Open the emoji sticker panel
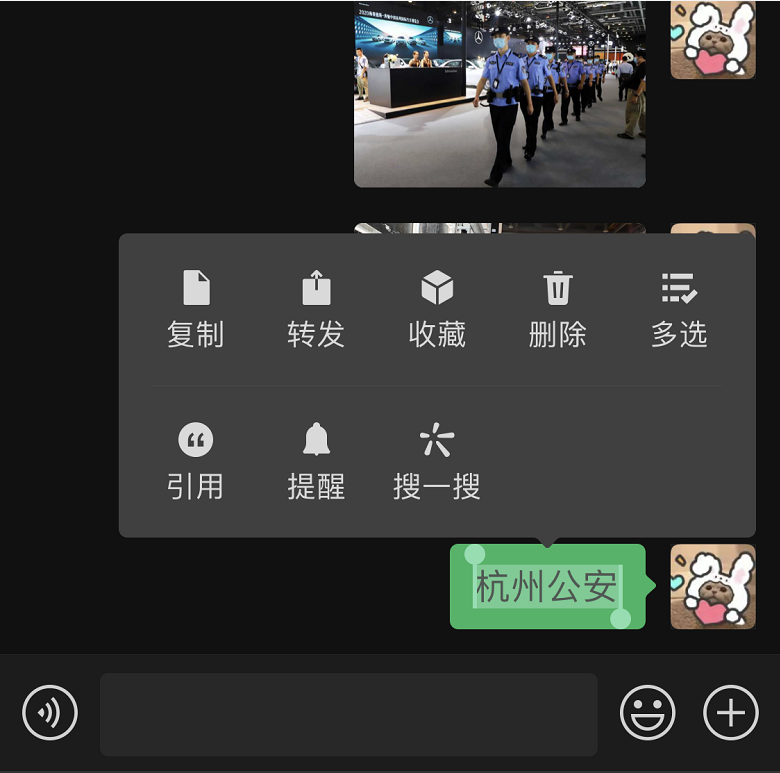 click(x=648, y=713)
